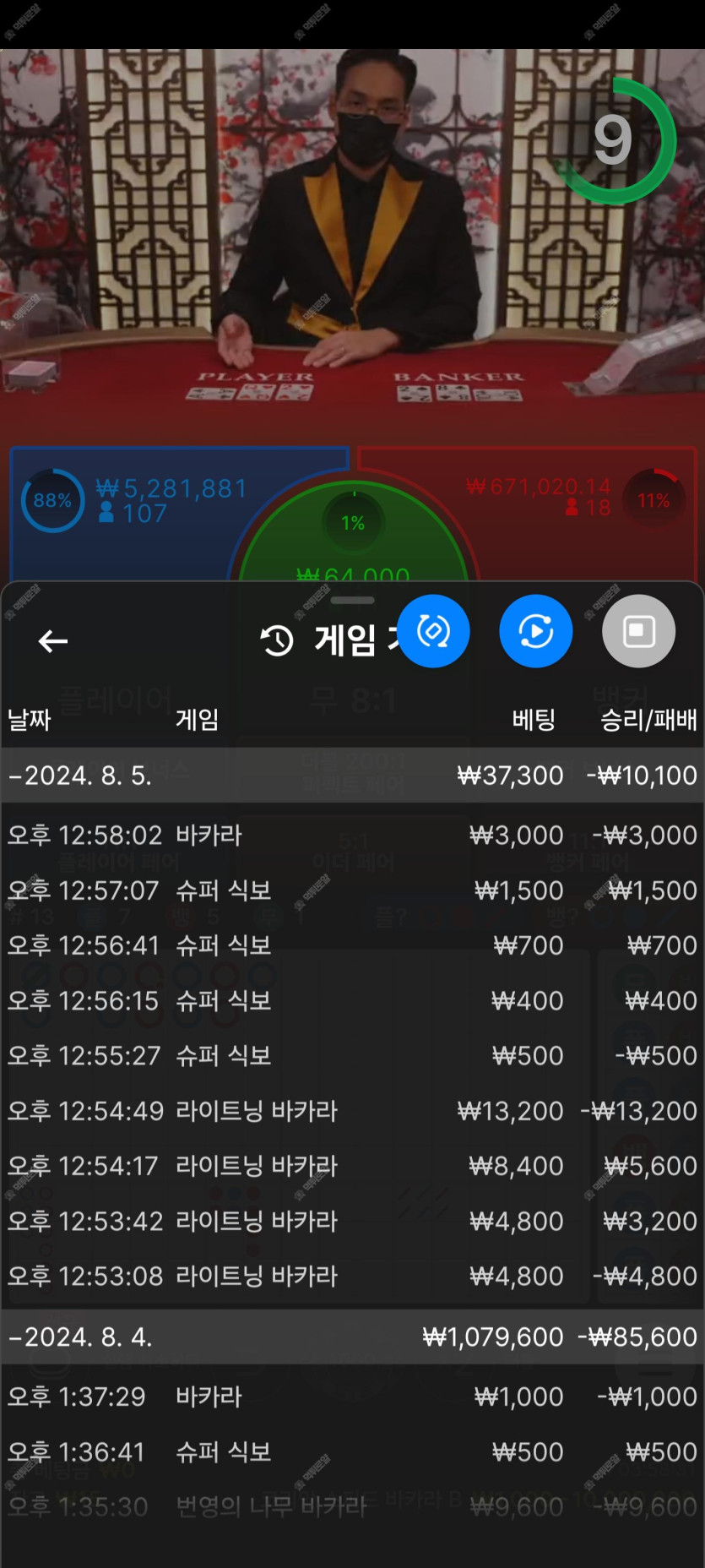Open the 12:55:27 슈퍼 식보 record
Screen dimensions: 705x1568
pyautogui.click(x=352, y=1056)
